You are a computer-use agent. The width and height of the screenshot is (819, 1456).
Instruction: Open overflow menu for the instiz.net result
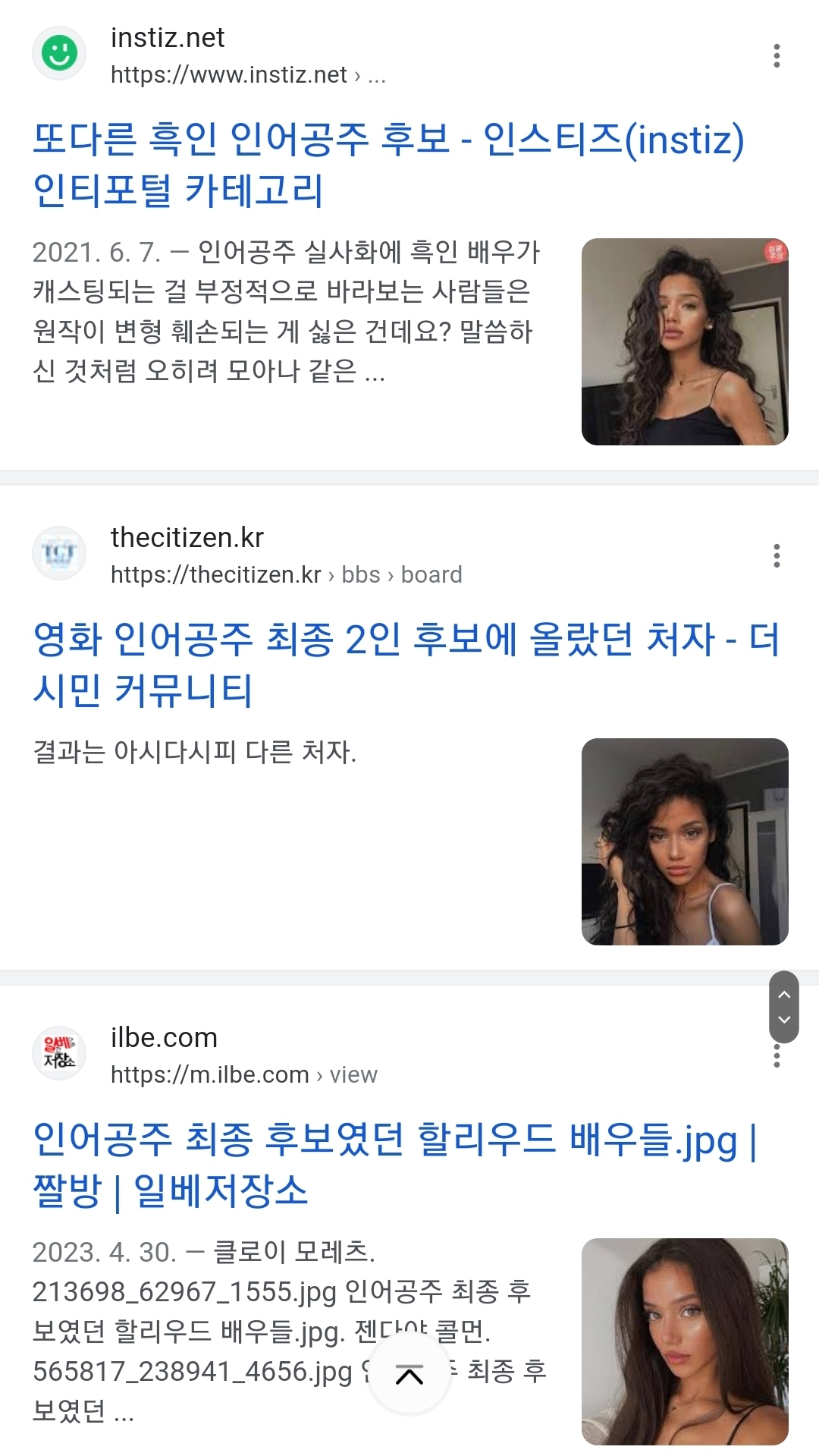click(x=777, y=56)
